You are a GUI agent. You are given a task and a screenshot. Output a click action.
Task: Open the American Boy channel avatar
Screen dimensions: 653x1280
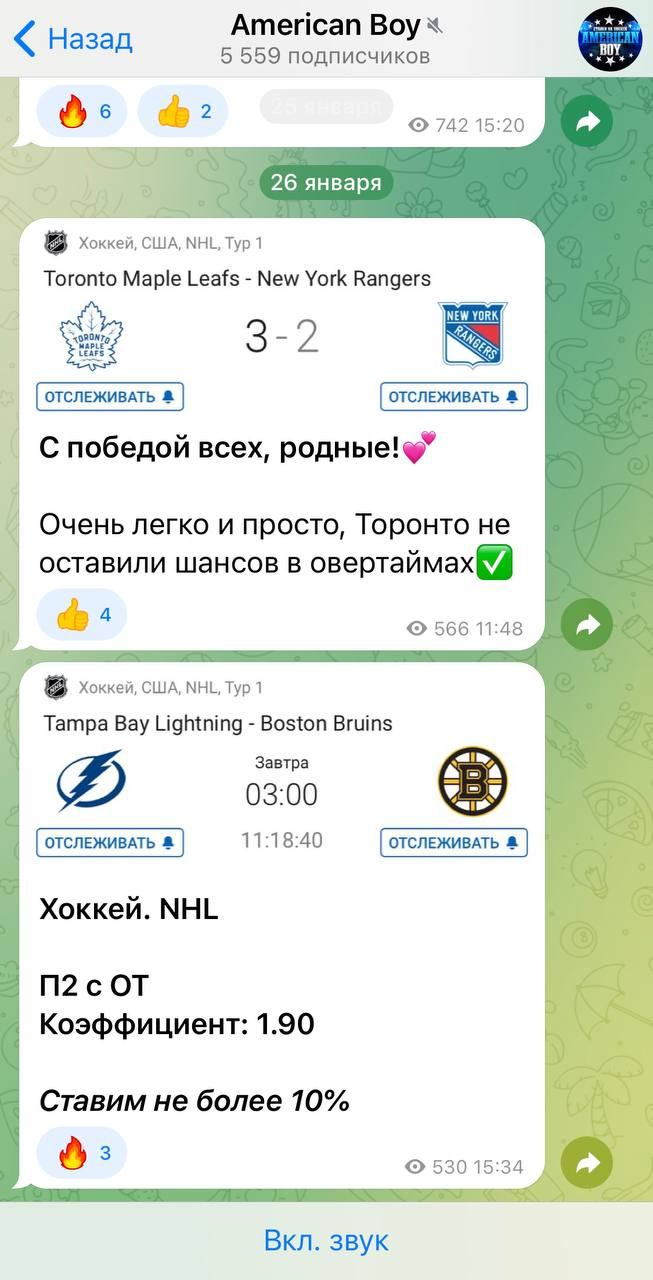610,39
